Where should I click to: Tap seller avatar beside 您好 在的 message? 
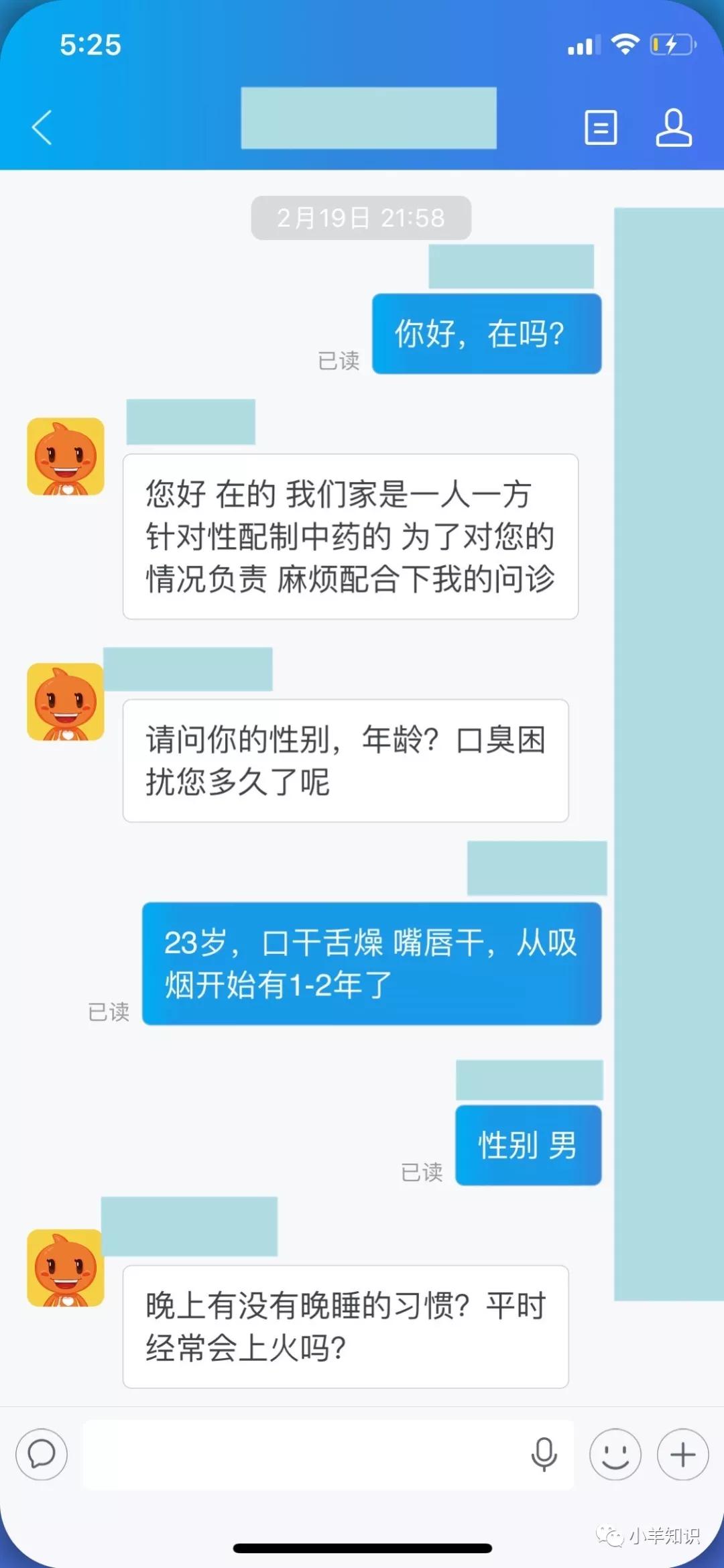coord(66,457)
